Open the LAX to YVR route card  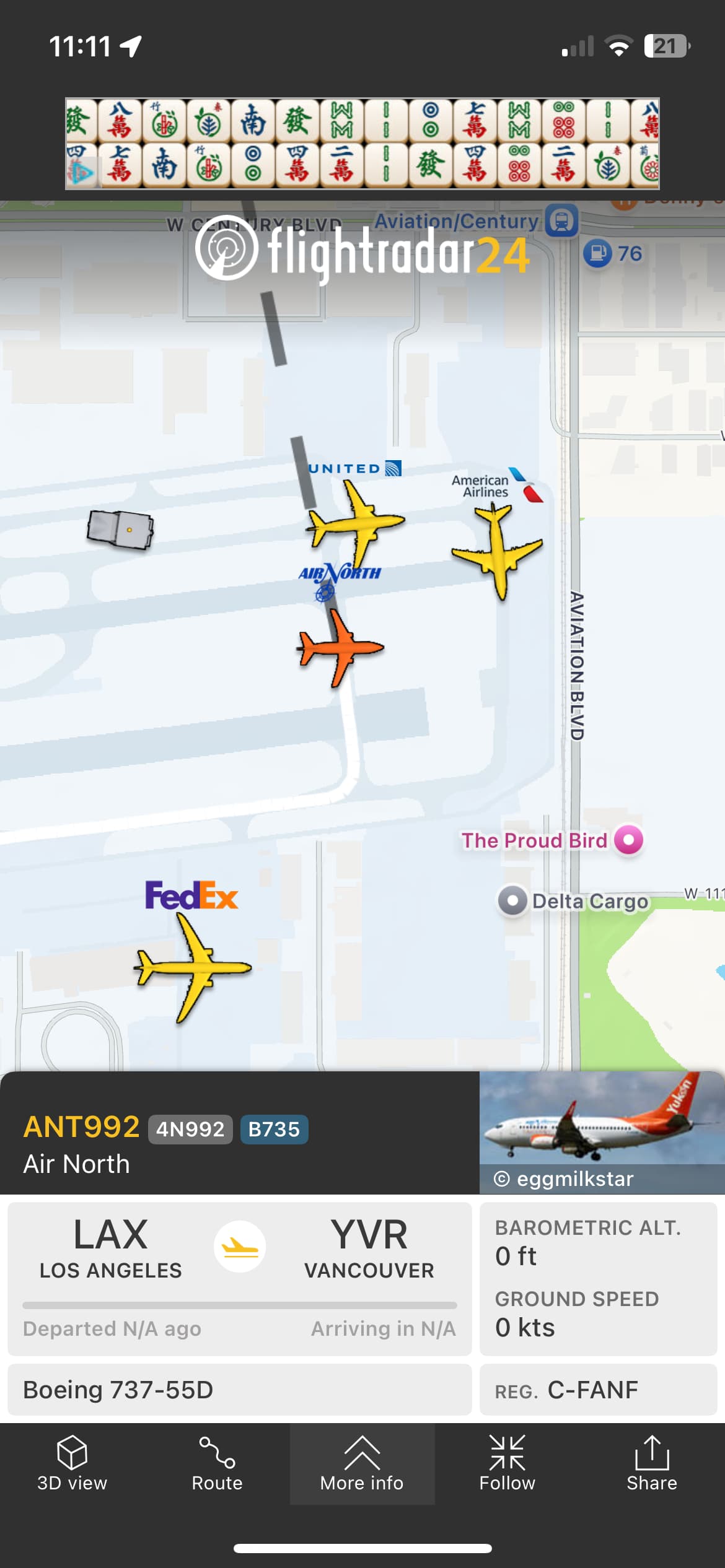coord(239,1278)
